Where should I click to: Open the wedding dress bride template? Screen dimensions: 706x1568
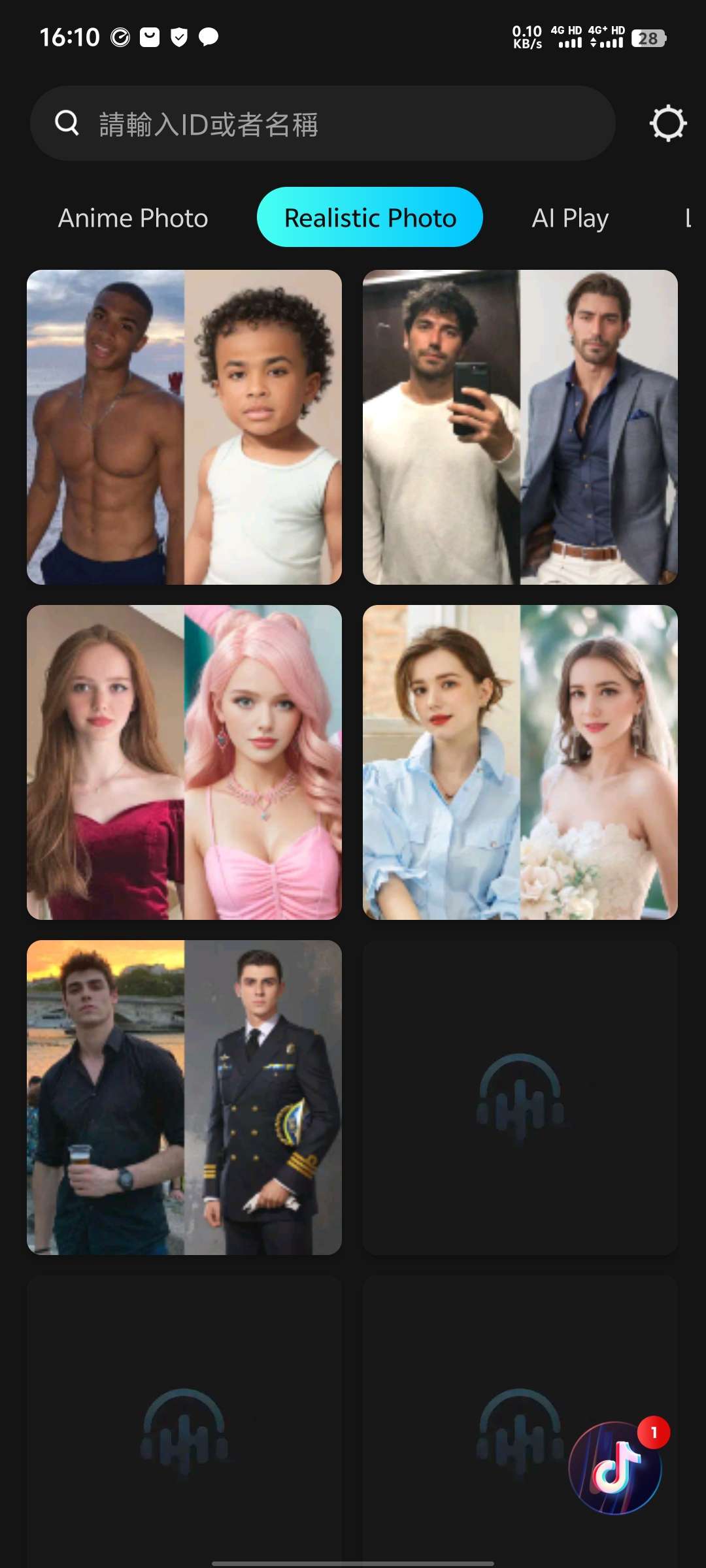[x=520, y=762]
